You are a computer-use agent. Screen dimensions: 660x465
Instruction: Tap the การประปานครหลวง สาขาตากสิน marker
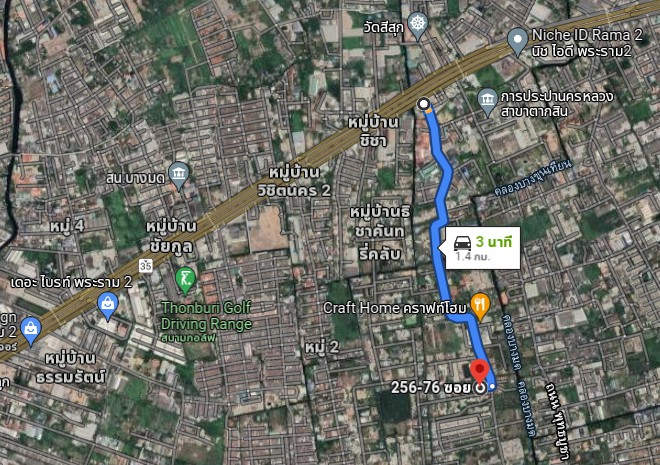487,99
